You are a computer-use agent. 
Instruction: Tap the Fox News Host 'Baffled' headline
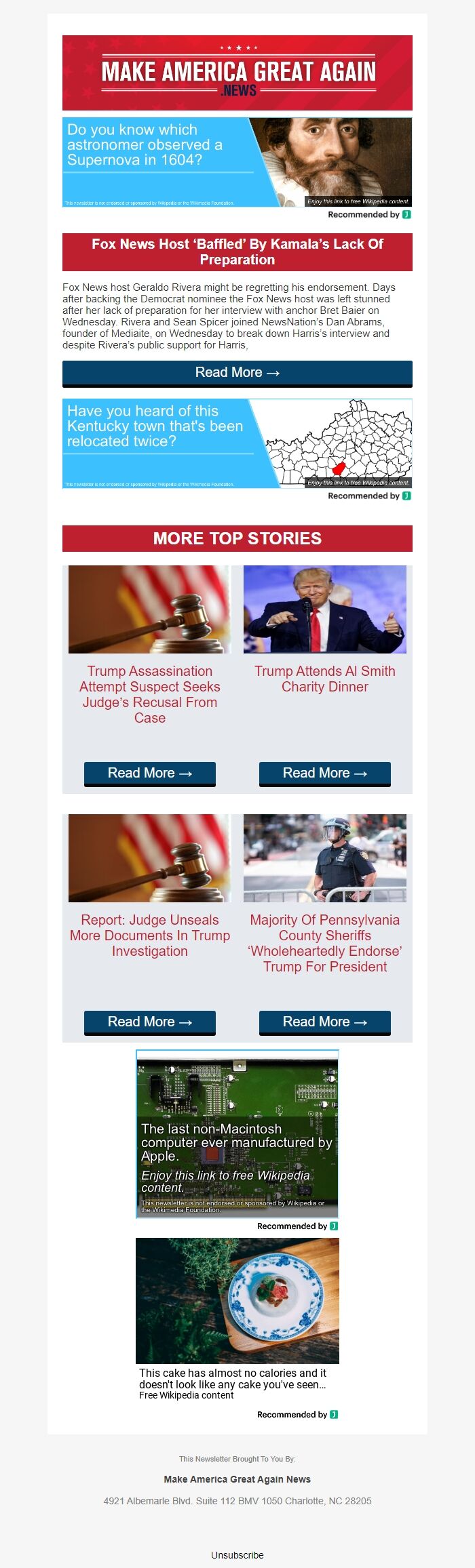[x=237, y=252]
